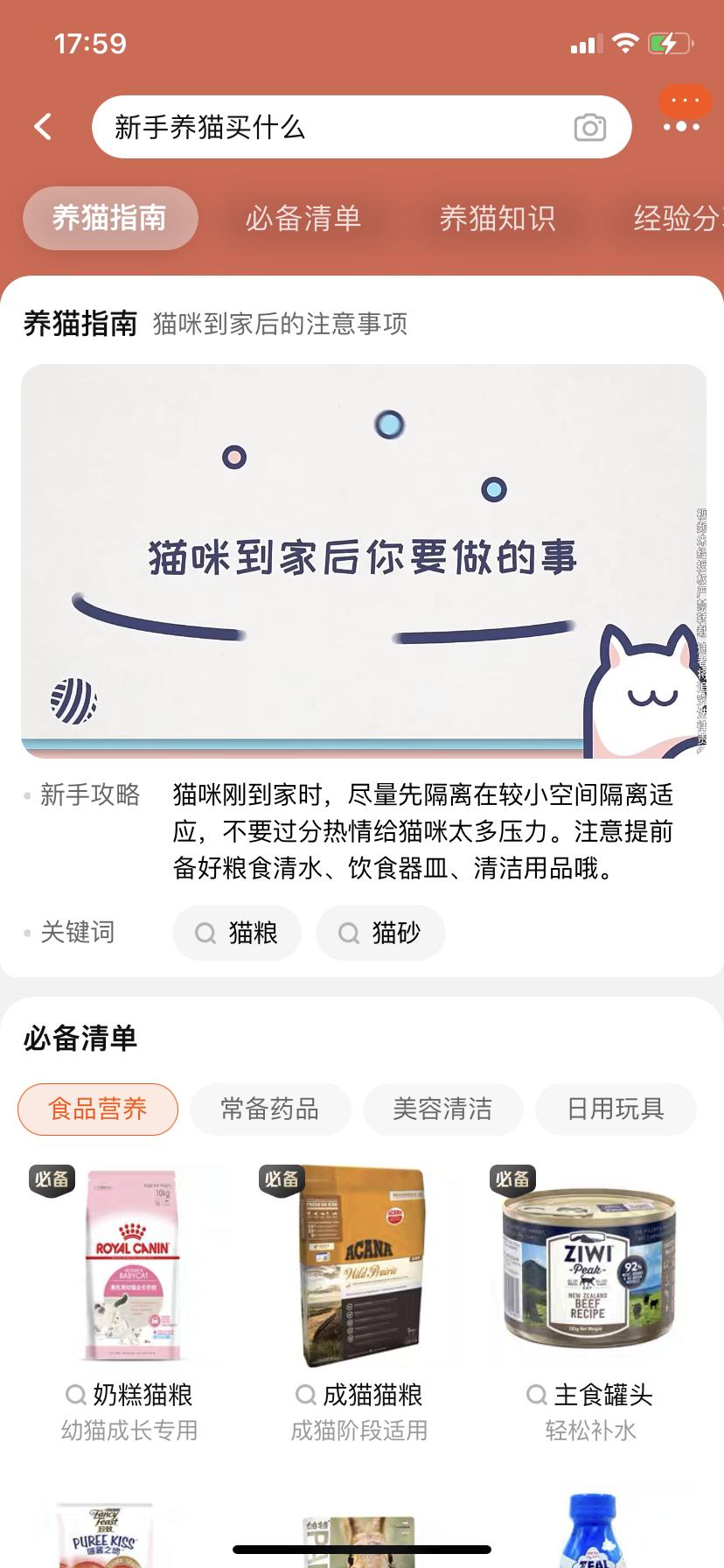724x1568 pixels.
Task: Open the 养猫知识 tab
Action: point(498,219)
